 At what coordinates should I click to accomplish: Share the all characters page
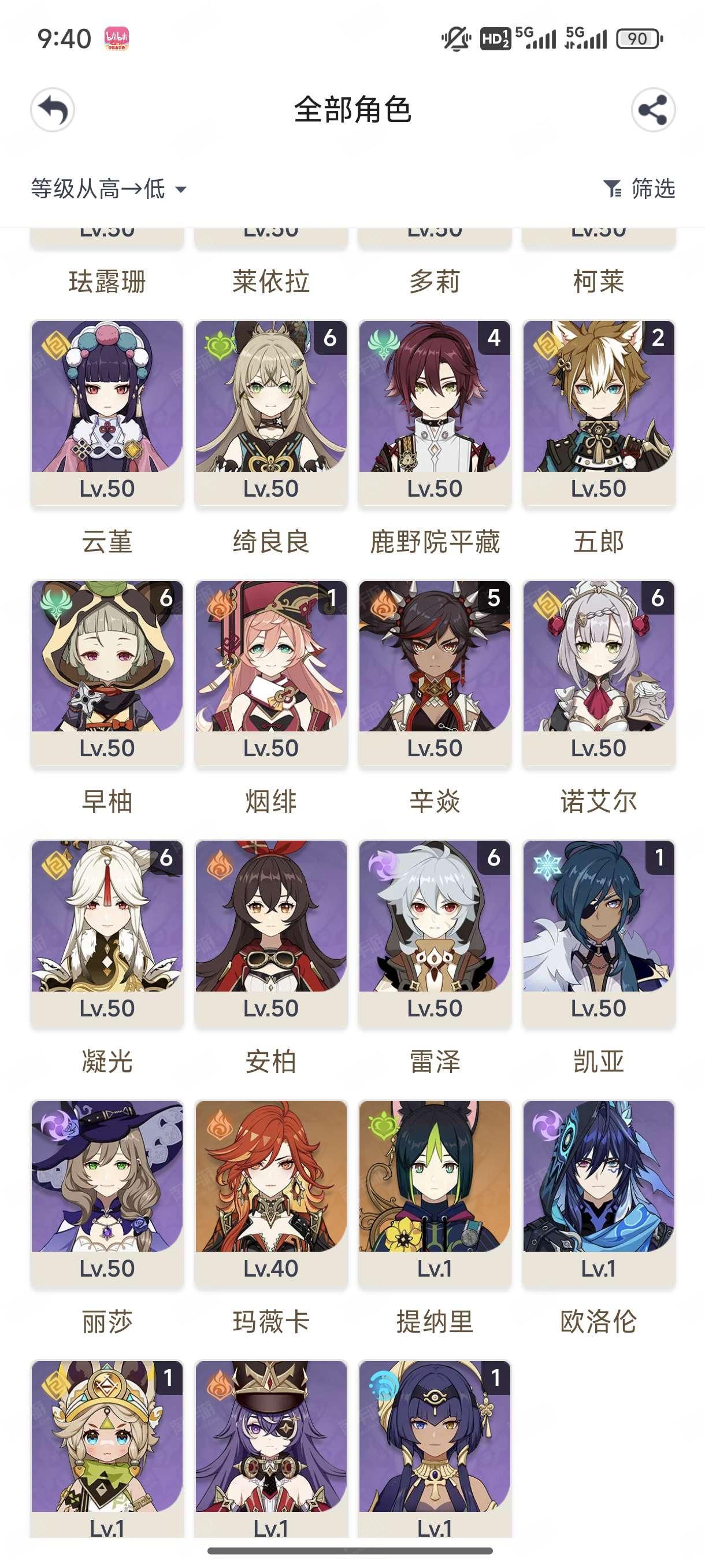[x=652, y=110]
